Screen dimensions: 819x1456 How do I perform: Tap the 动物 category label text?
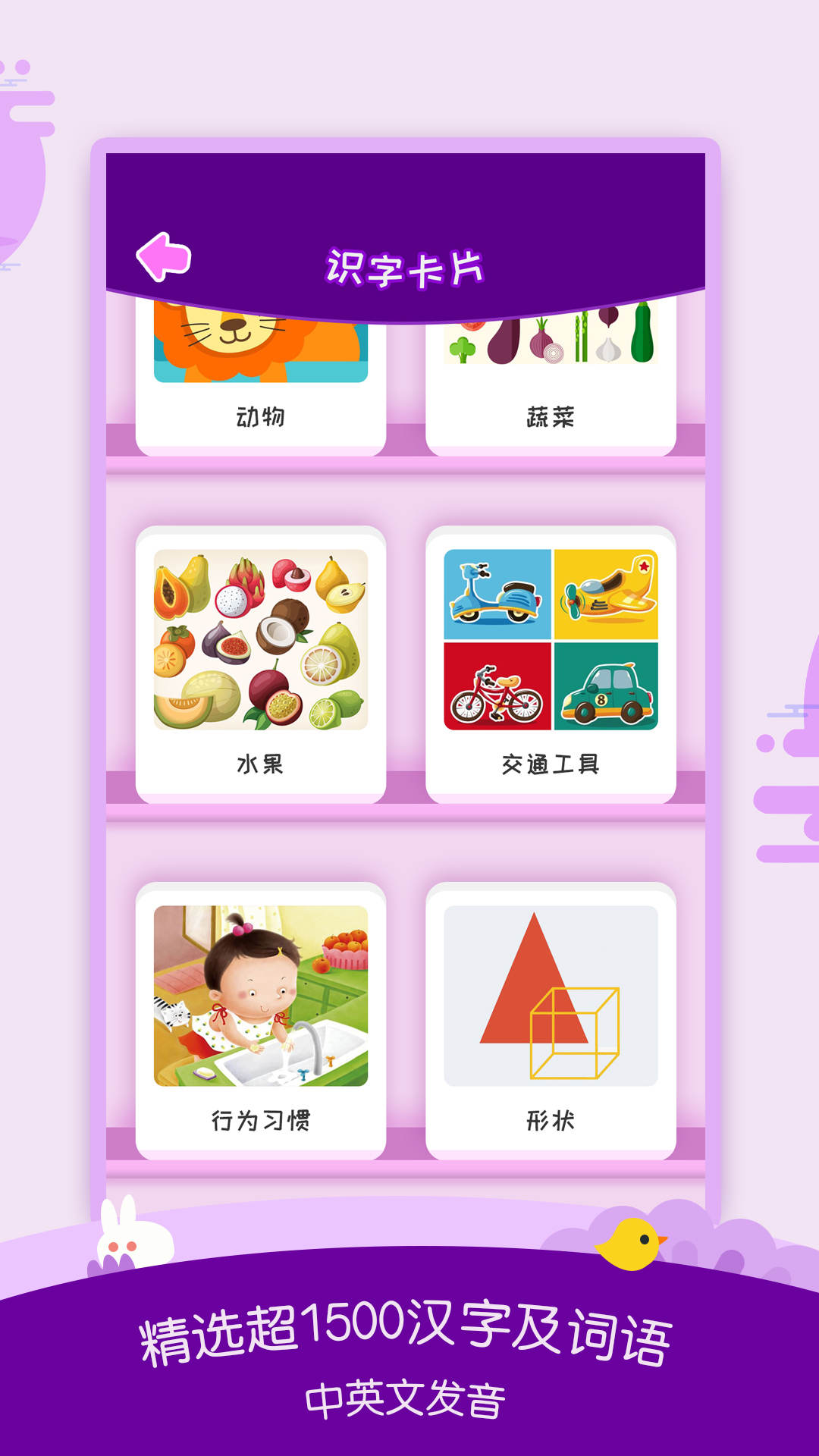[262, 416]
